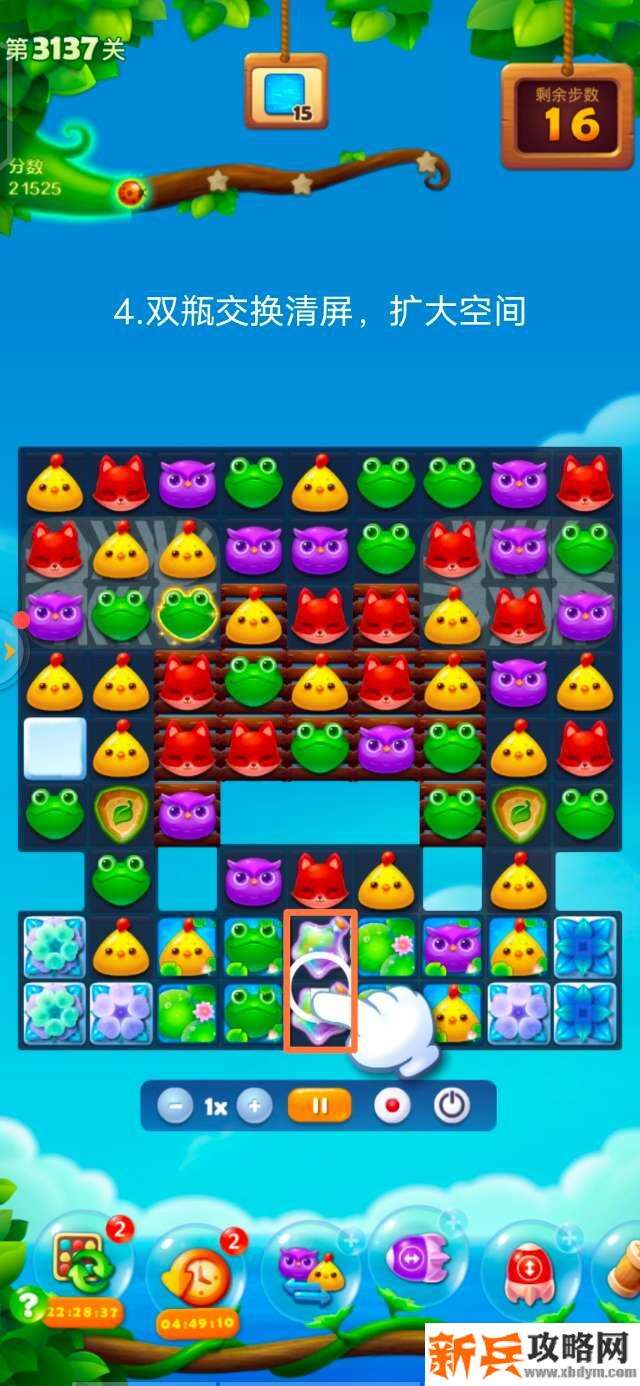Tap the power button to exit the replay
The image size is (640, 1386).
452,1106
